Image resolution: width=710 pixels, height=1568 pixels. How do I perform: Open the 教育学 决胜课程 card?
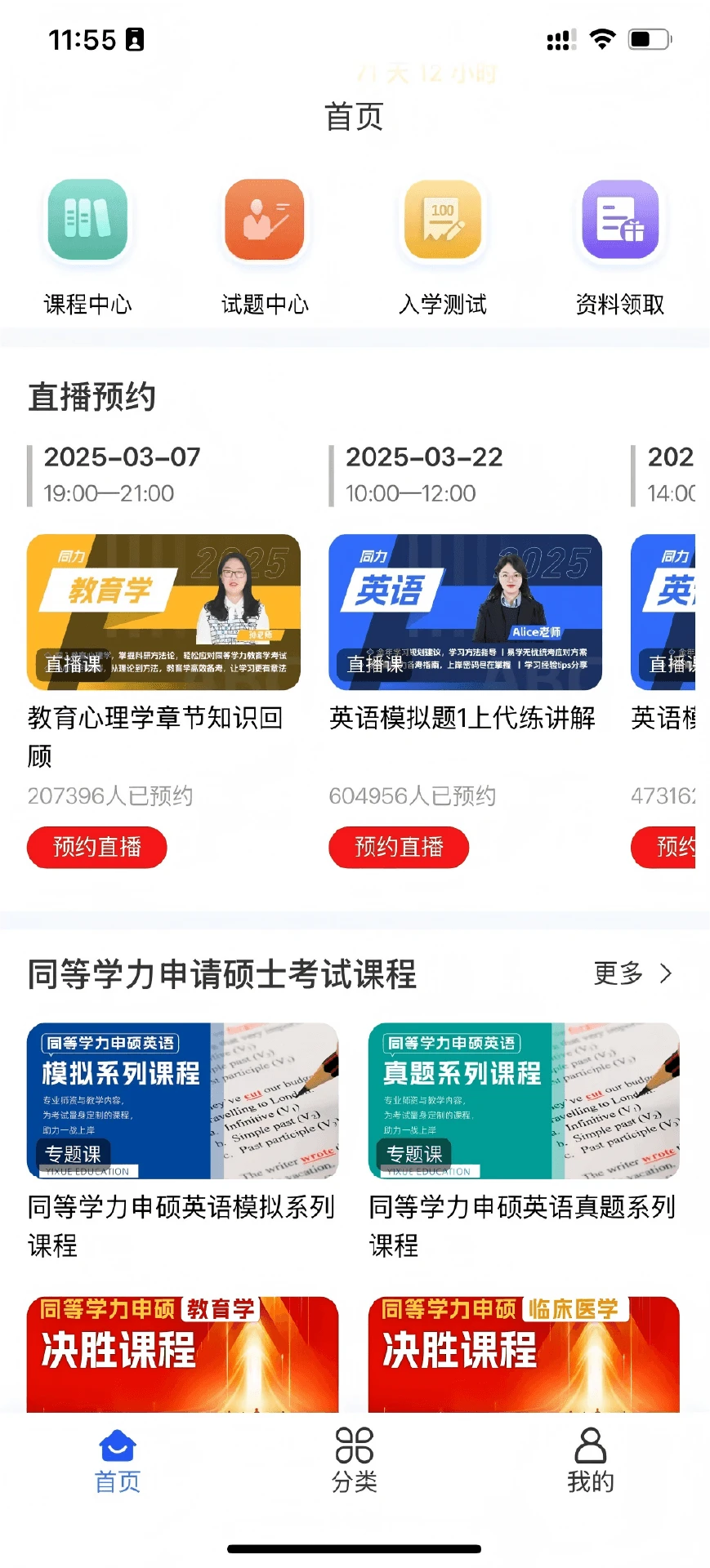tap(182, 1353)
